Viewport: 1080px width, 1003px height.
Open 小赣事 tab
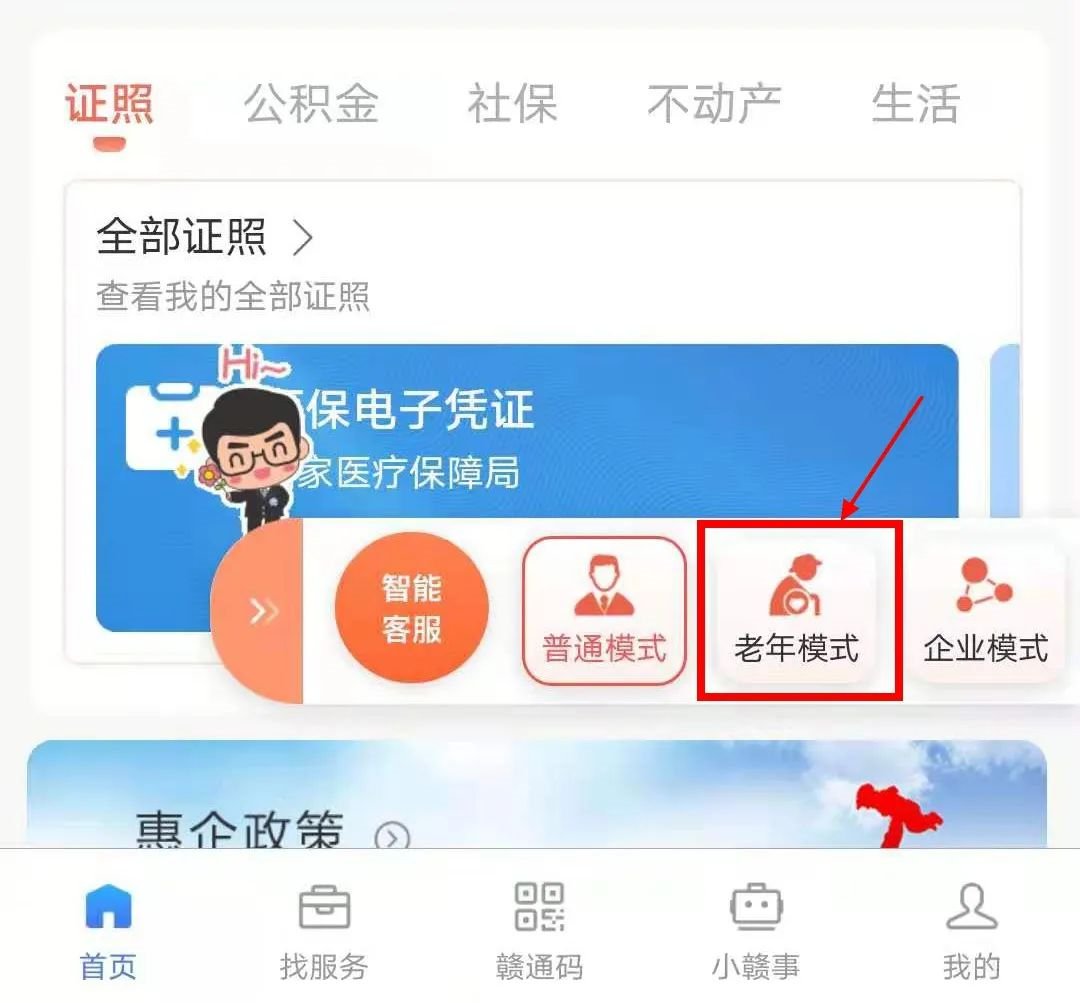pyautogui.click(x=755, y=932)
